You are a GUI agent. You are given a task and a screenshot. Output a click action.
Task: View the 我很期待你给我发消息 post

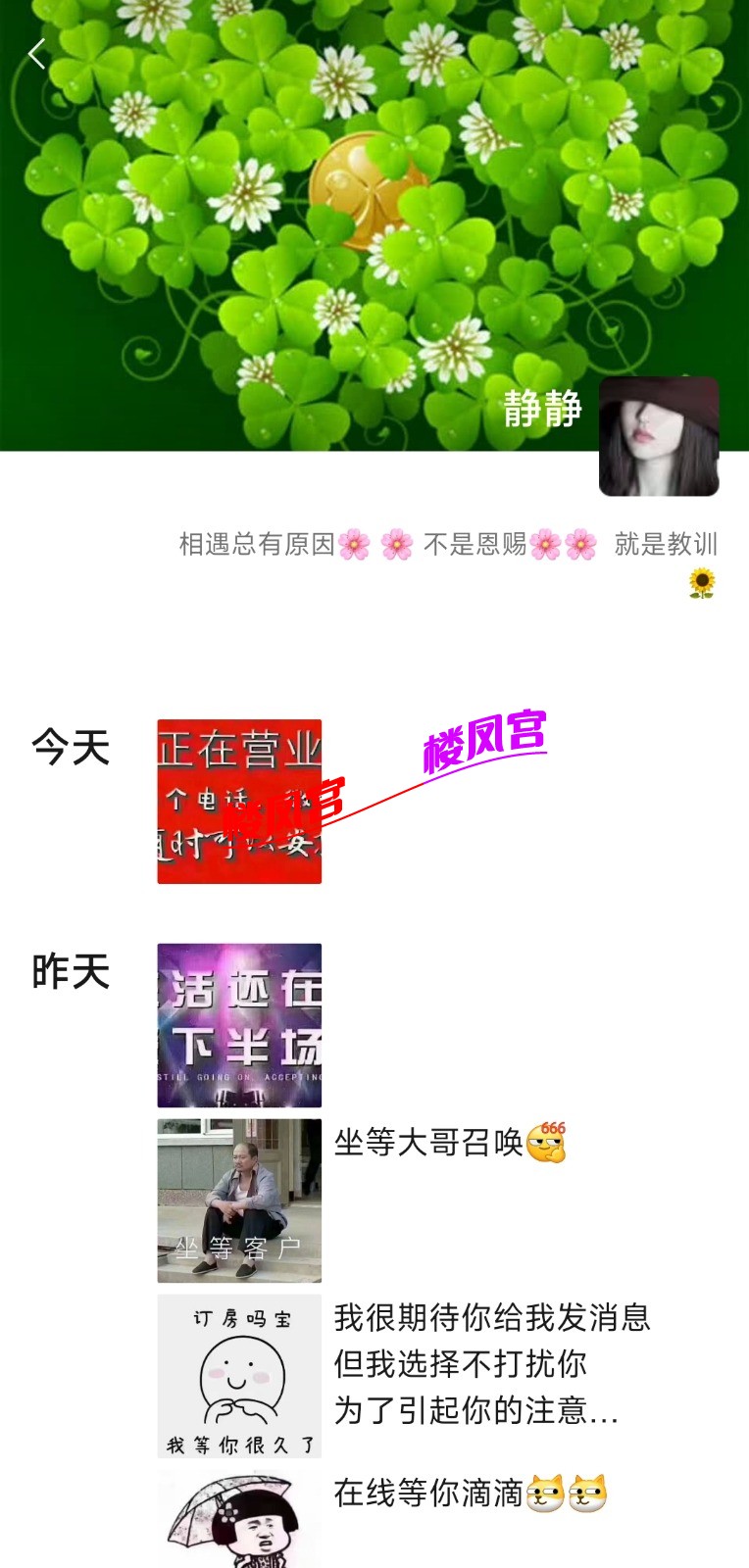coord(490,1364)
